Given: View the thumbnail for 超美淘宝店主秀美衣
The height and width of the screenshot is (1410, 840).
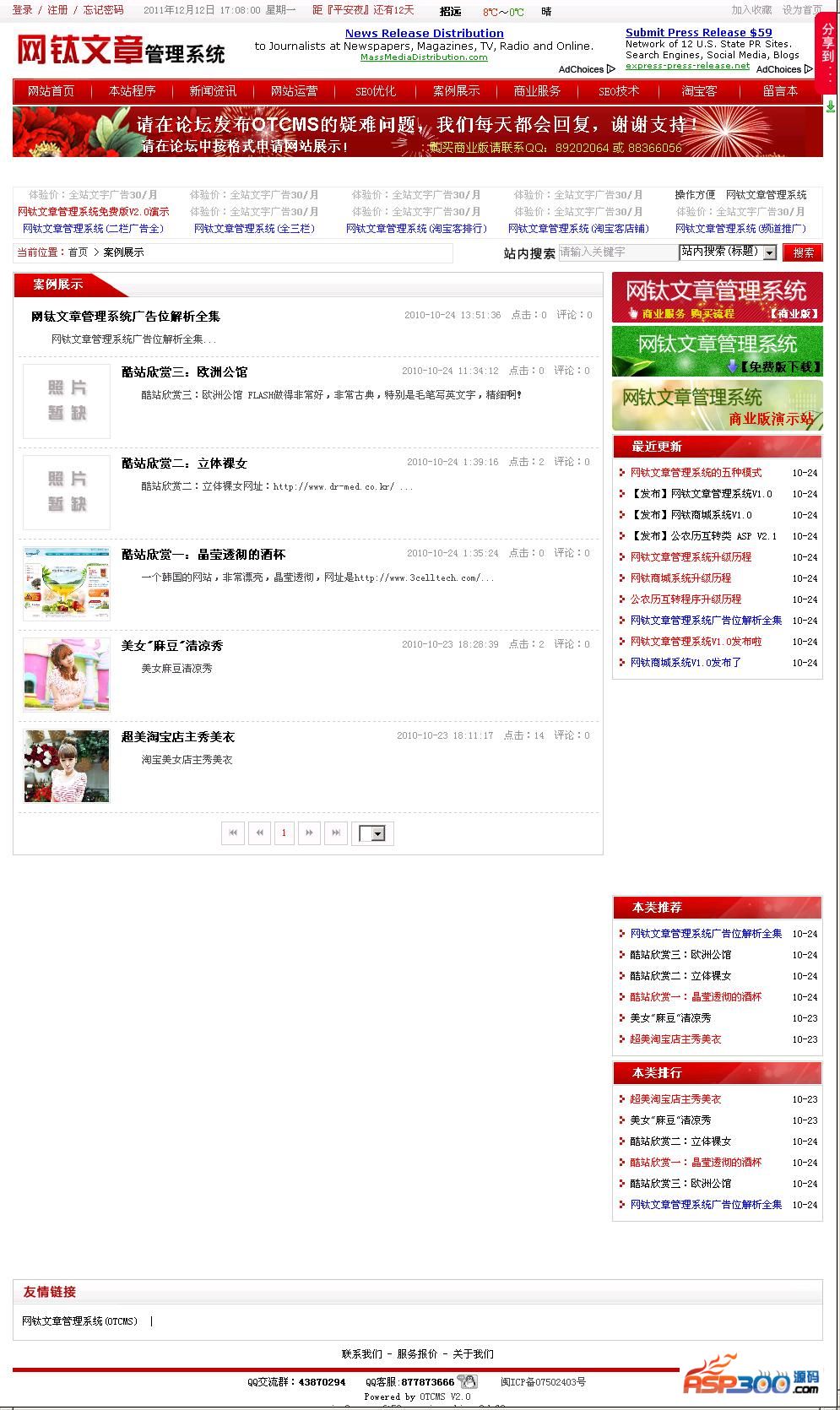Looking at the screenshot, I should [x=67, y=766].
